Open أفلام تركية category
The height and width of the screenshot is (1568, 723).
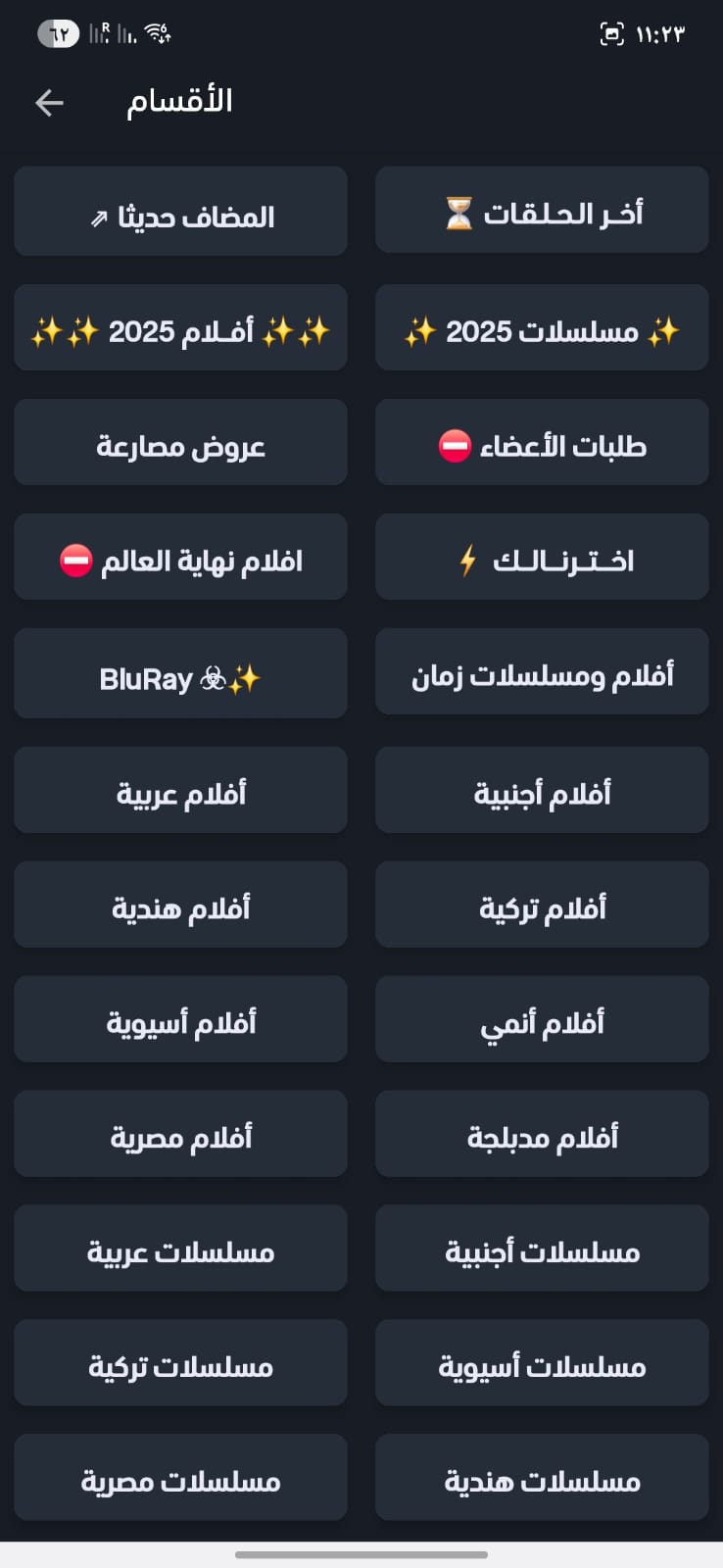point(542,905)
